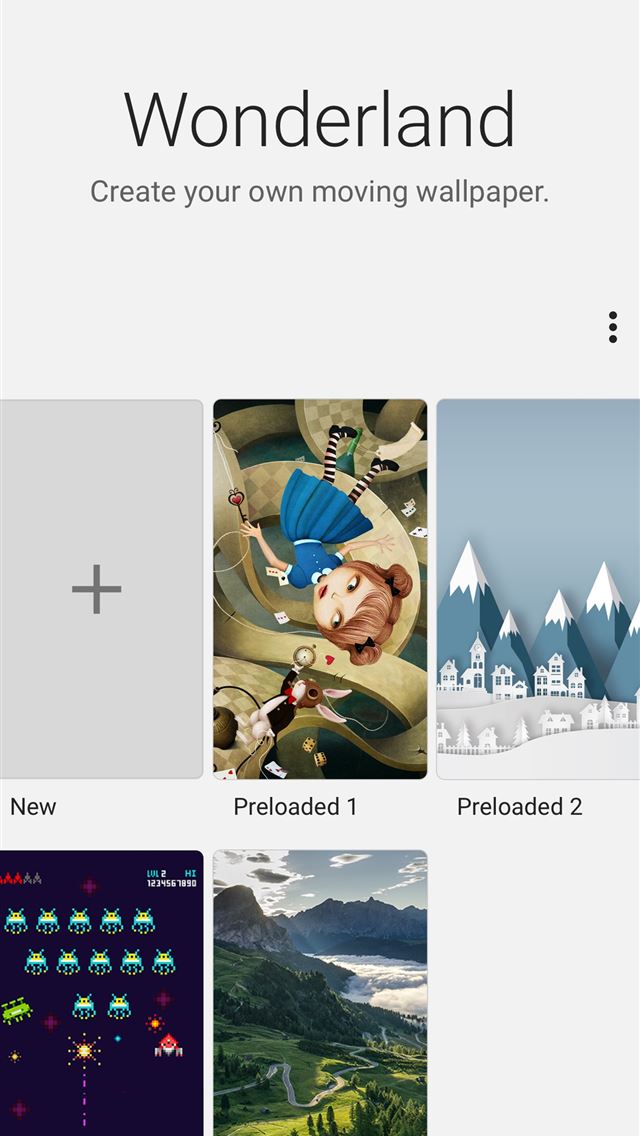Open the Preloaded 1 Alice wallpaper
The image size is (640, 1136).
(x=320, y=589)
